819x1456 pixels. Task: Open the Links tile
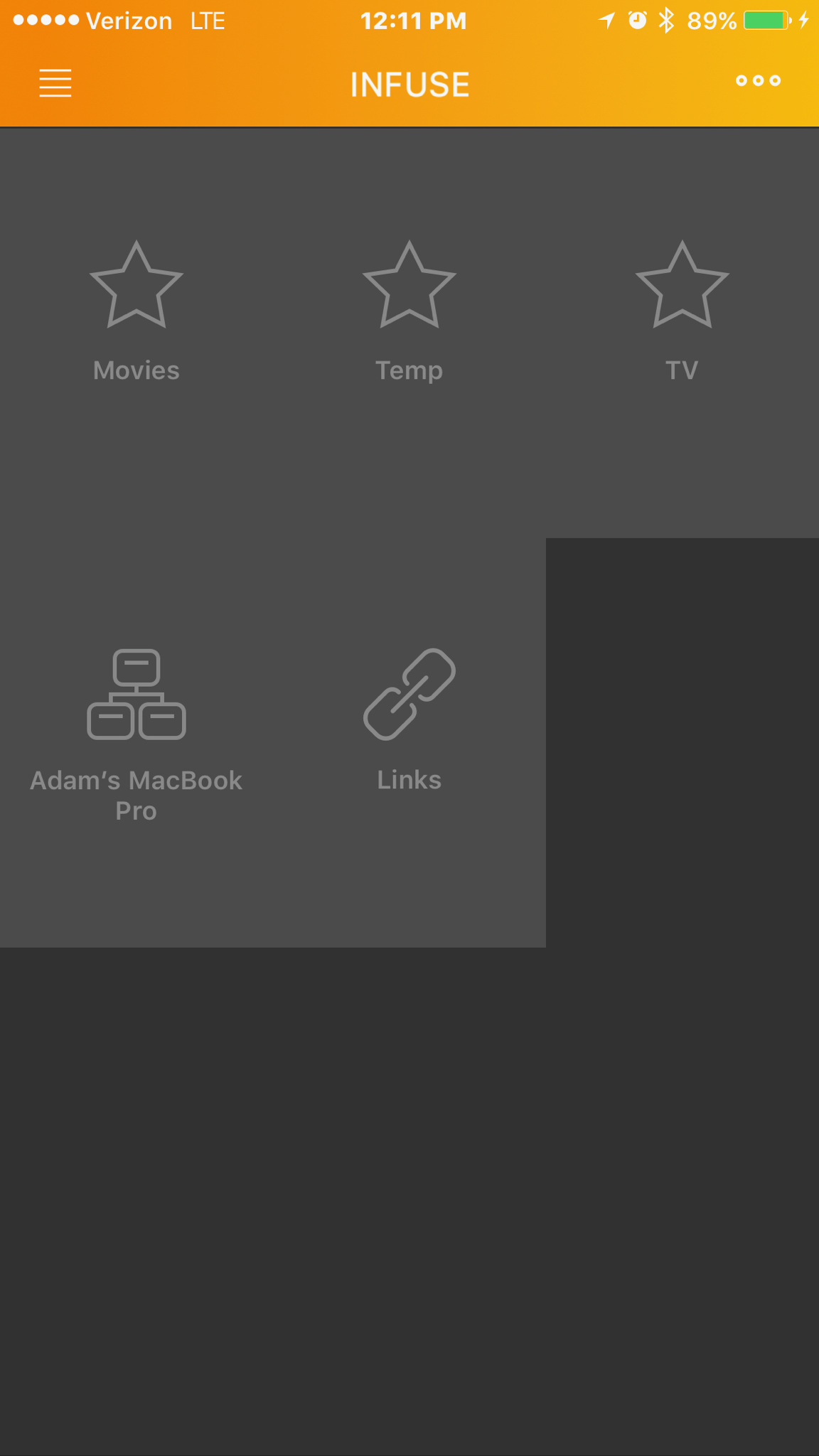(x=409, y=718)
